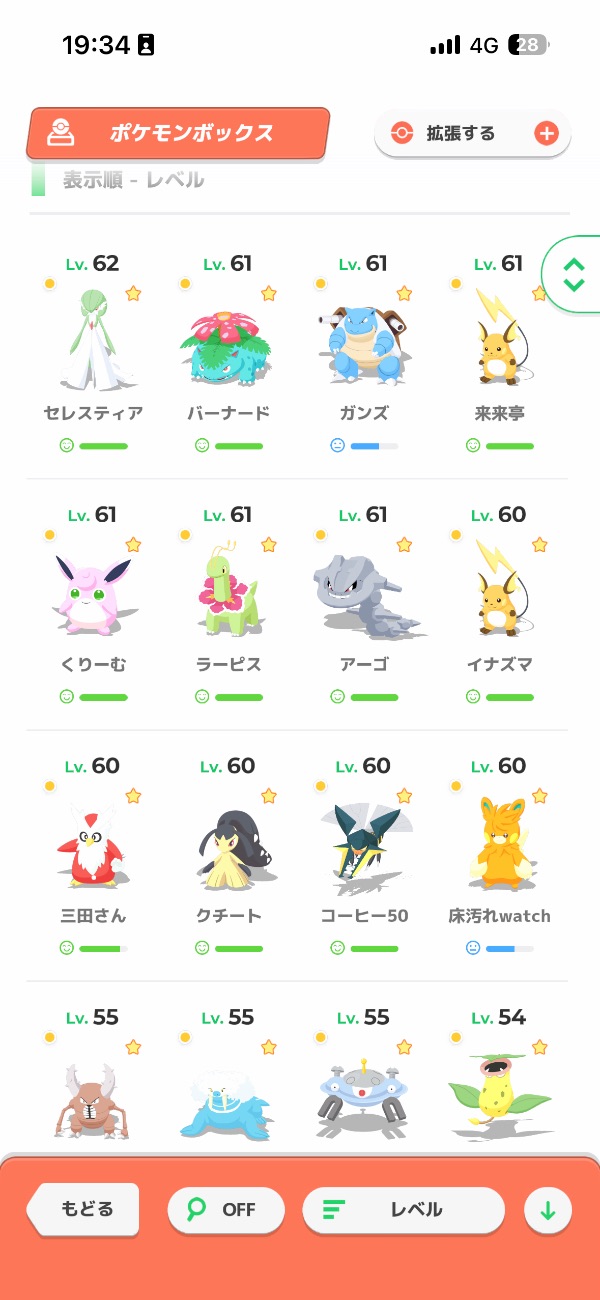The height and width of the screenshot is (1300, 600).
Task: Go back with the もどる button
Action: point(87,1209)
